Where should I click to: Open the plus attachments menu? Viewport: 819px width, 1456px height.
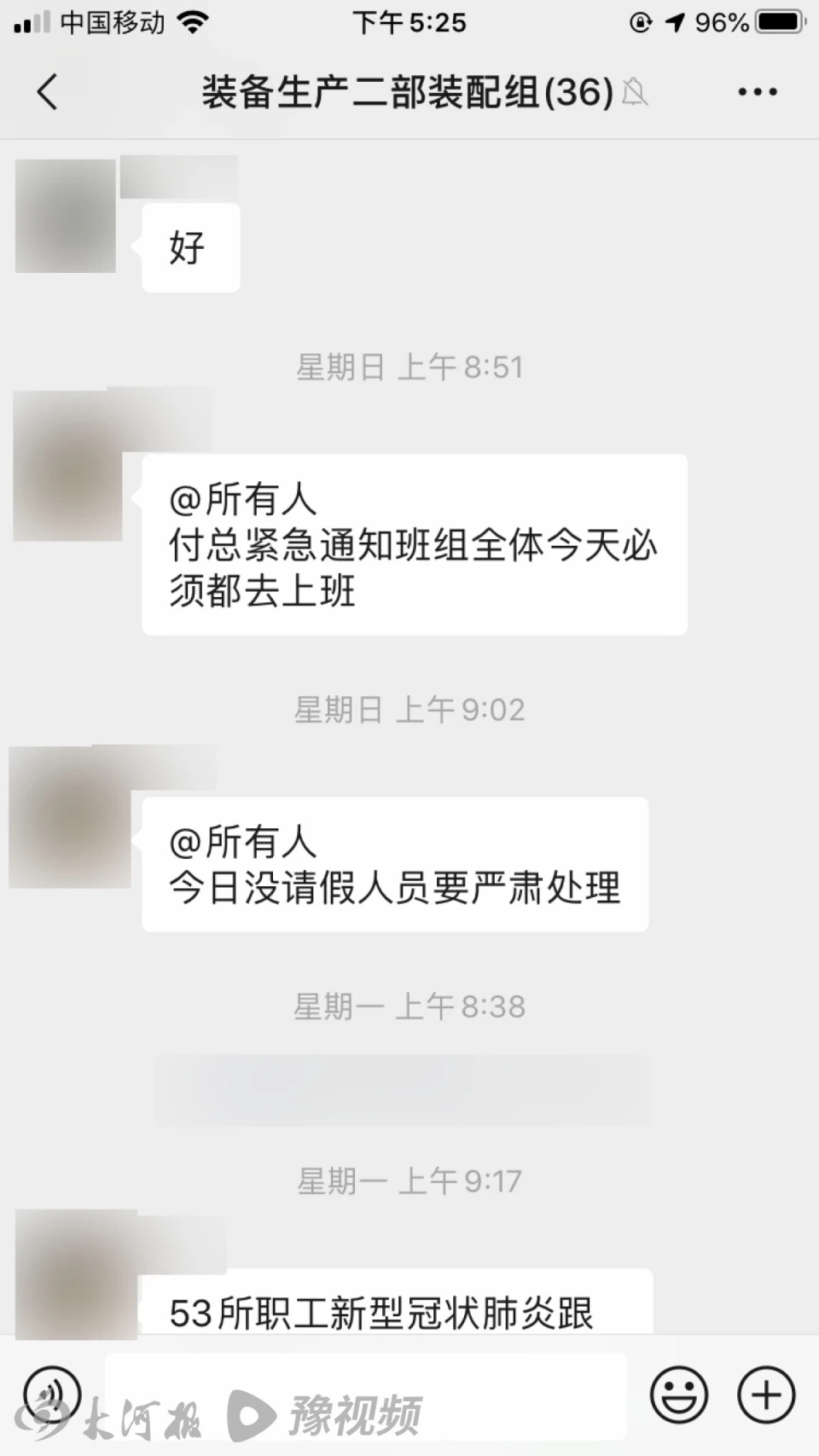pos(766,1395)
